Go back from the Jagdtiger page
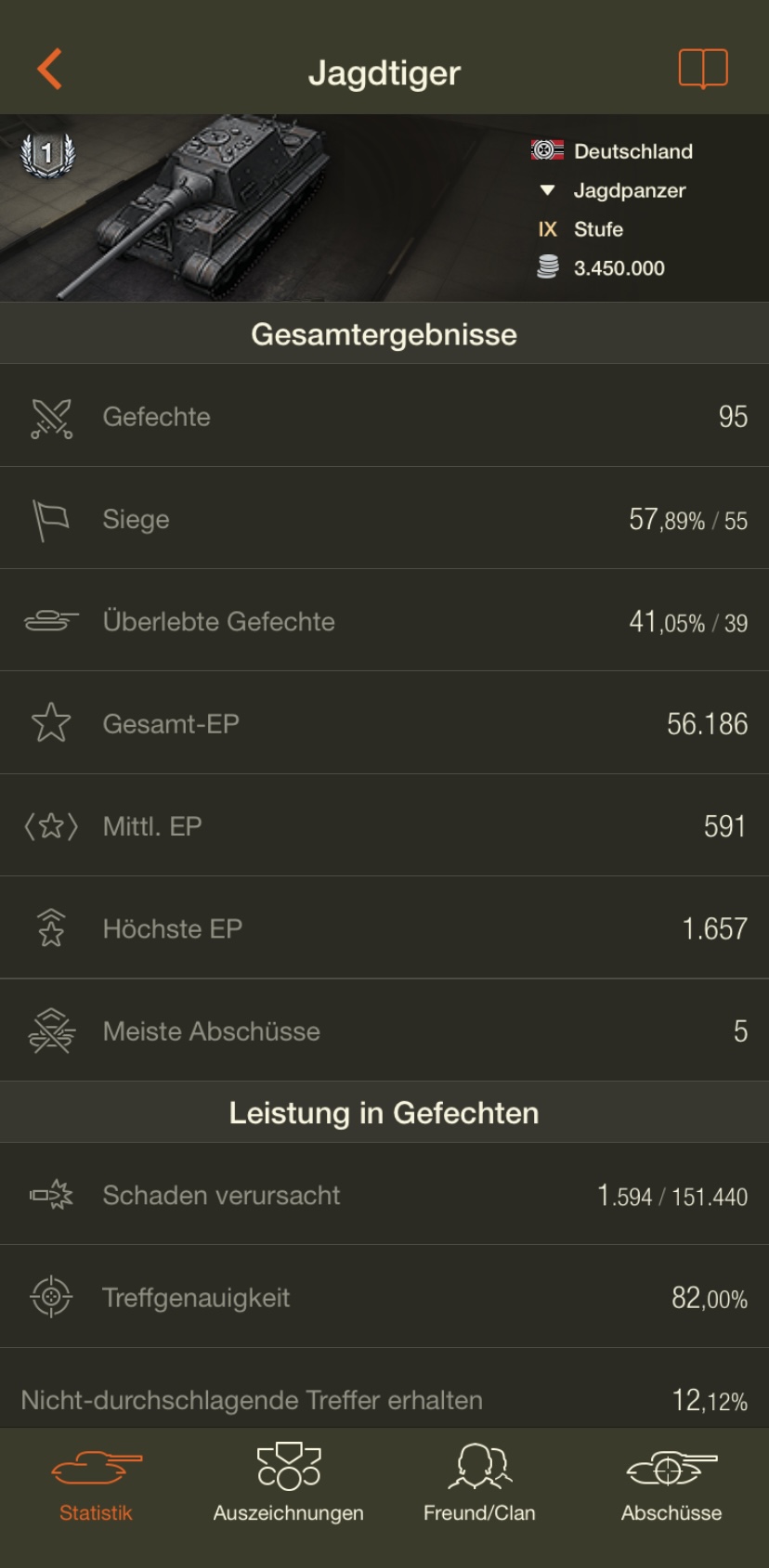The height and width of the screenshot is (1568, 769). 50,70
